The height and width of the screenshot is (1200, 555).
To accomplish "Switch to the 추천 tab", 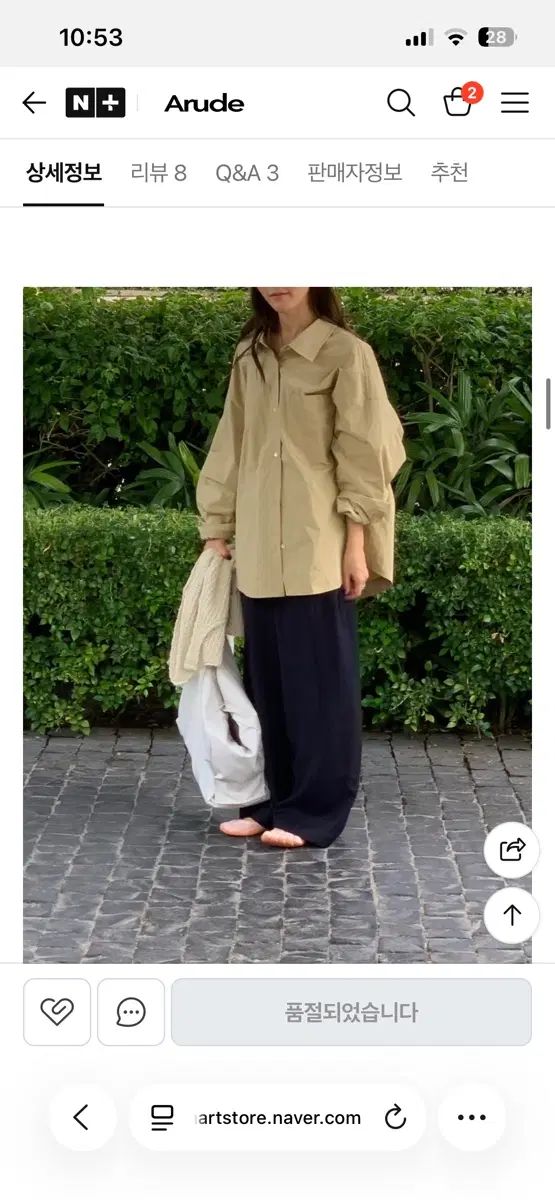I will [x=449, y=173].
